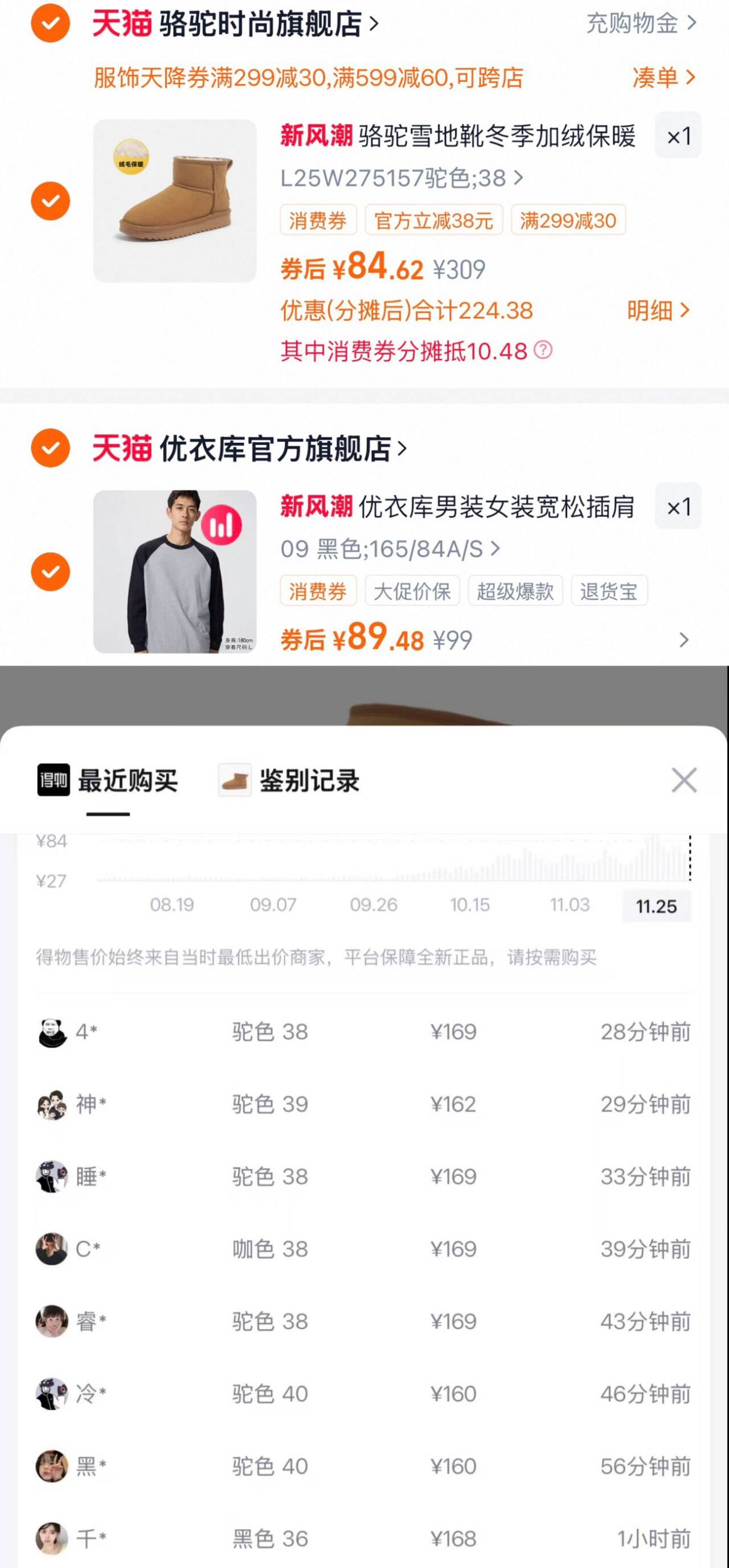The image size is (729, 1568).
Task: Close the recent purchases sheet
Action: 684,780
